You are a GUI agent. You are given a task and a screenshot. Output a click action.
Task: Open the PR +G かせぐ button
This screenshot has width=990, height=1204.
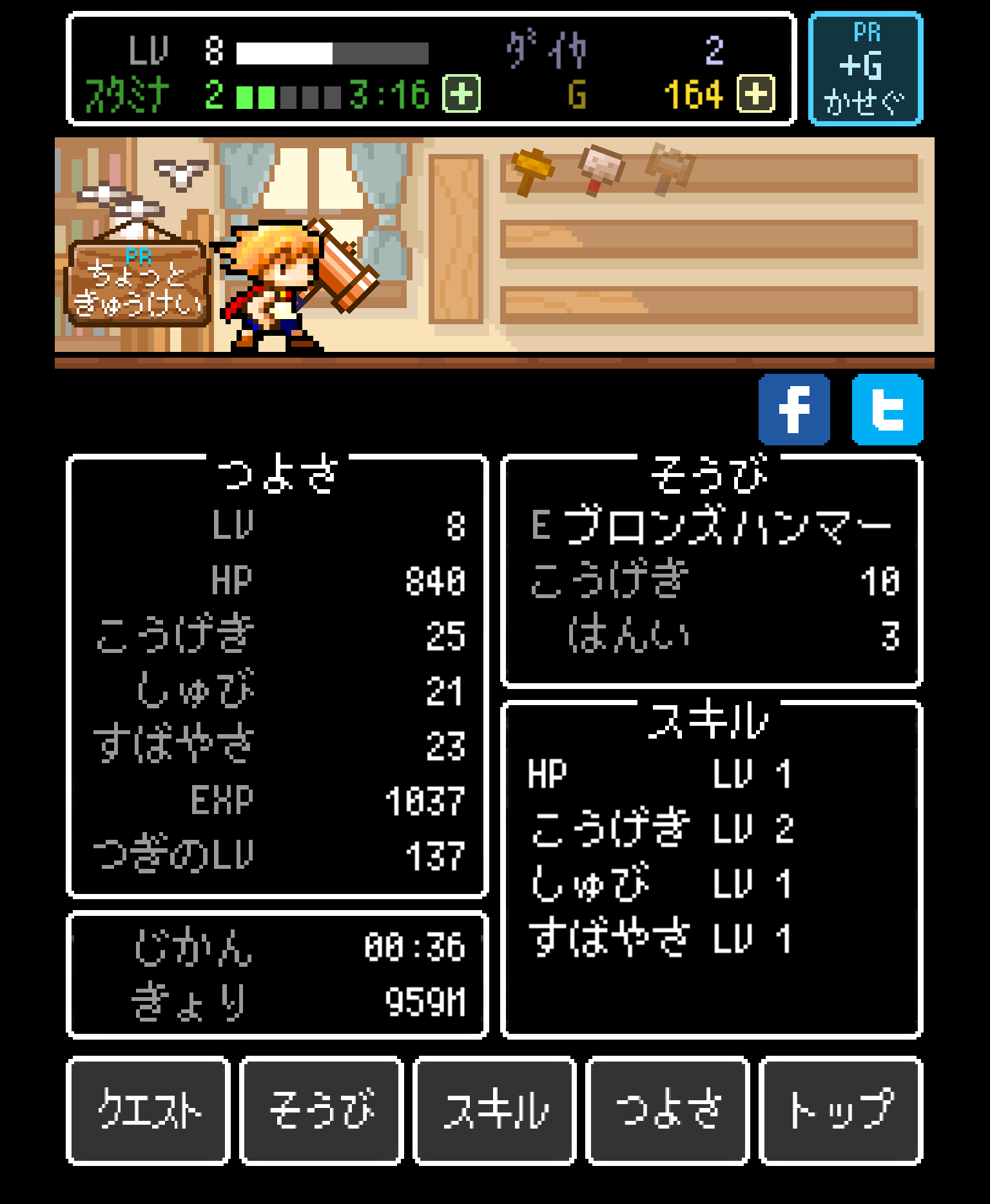point(866,68)
